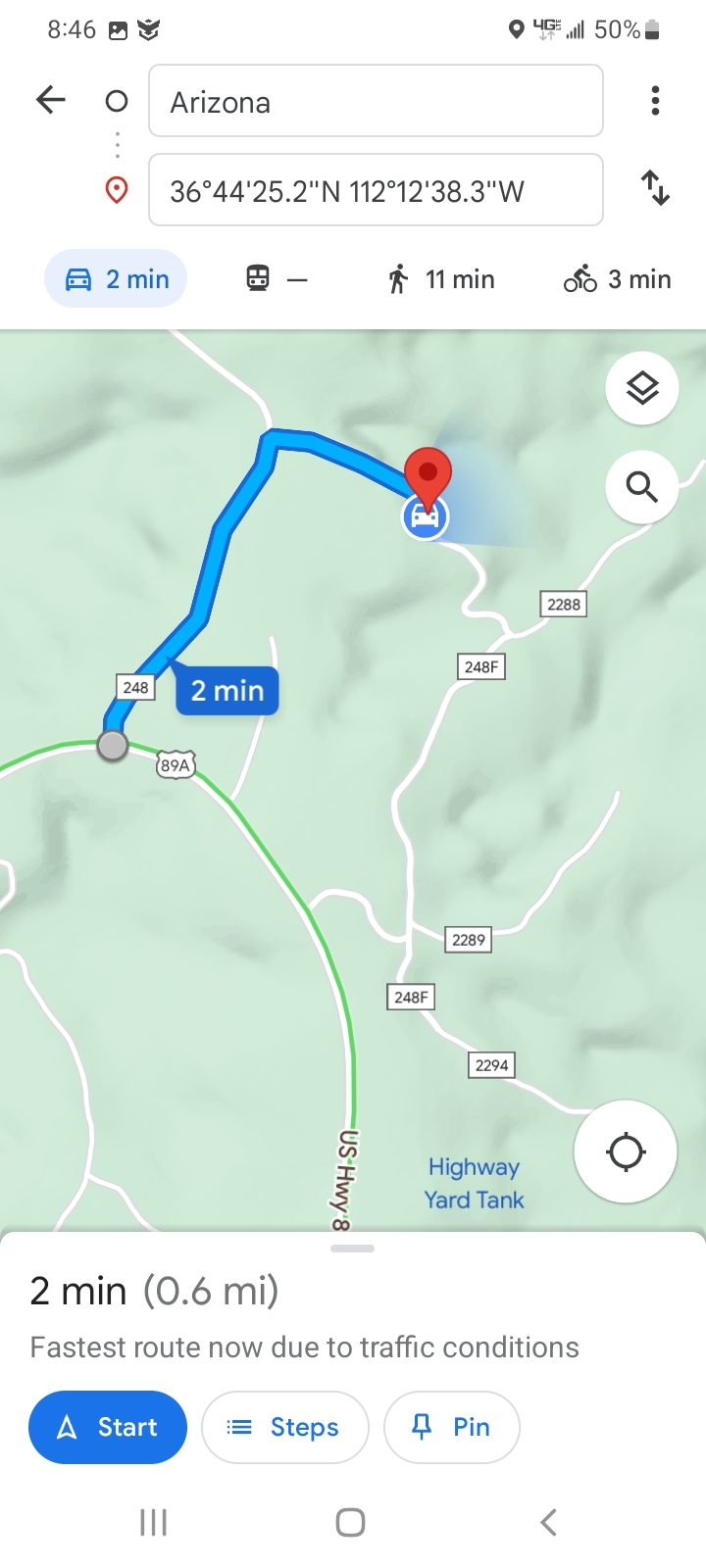
Task: Open the three-dot overflow menu
Action: 655,100
